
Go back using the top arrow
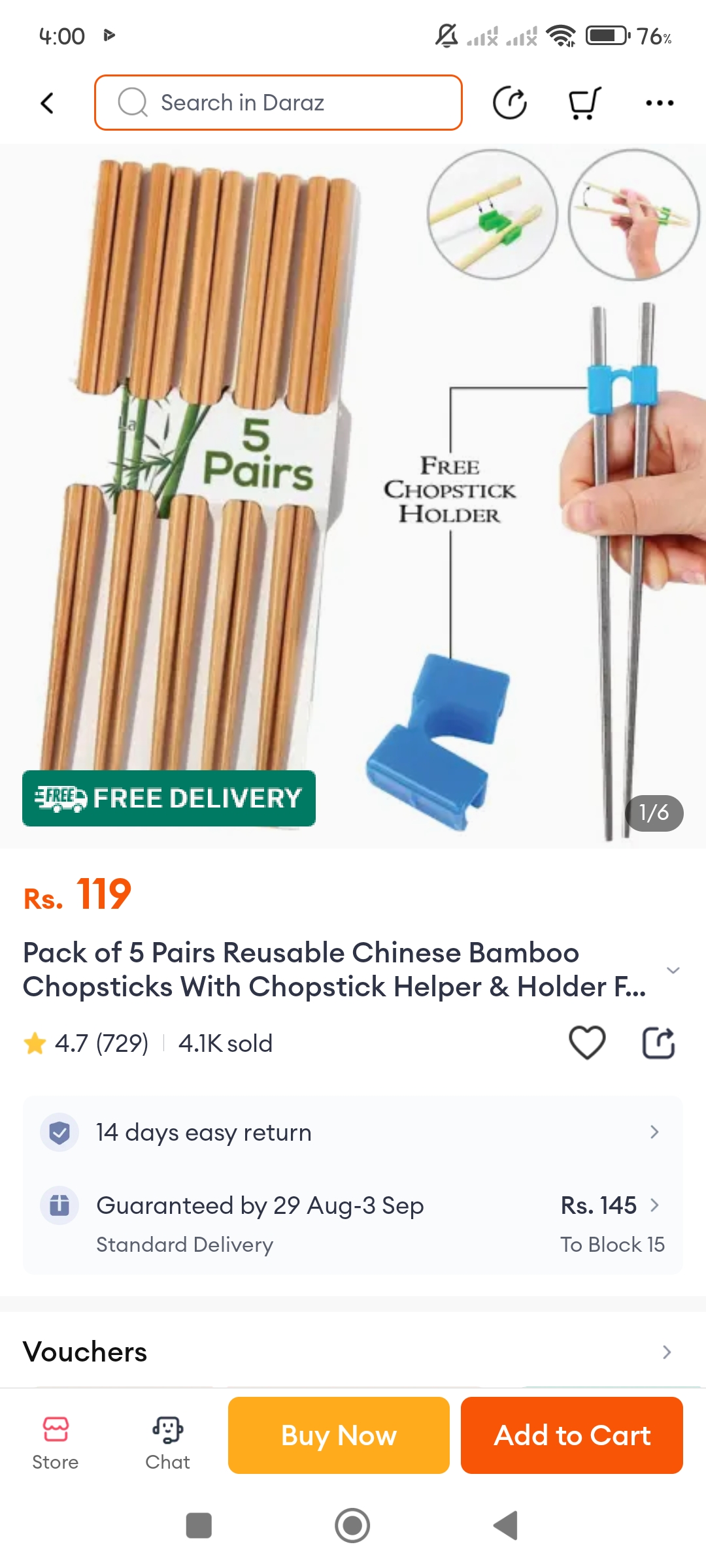(x=47, y=103)
